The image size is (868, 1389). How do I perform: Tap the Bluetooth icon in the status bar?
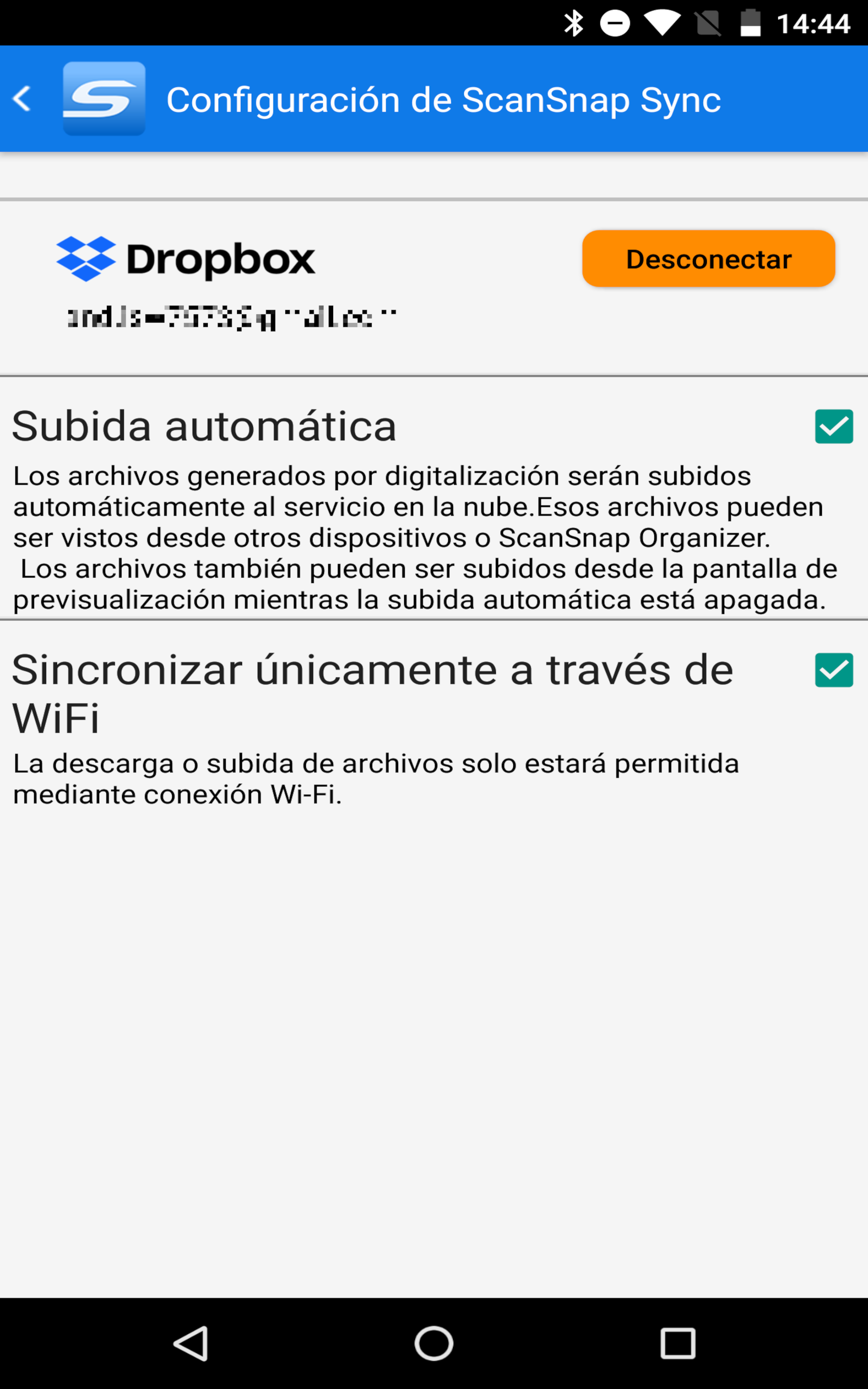[x=572, y=23]
